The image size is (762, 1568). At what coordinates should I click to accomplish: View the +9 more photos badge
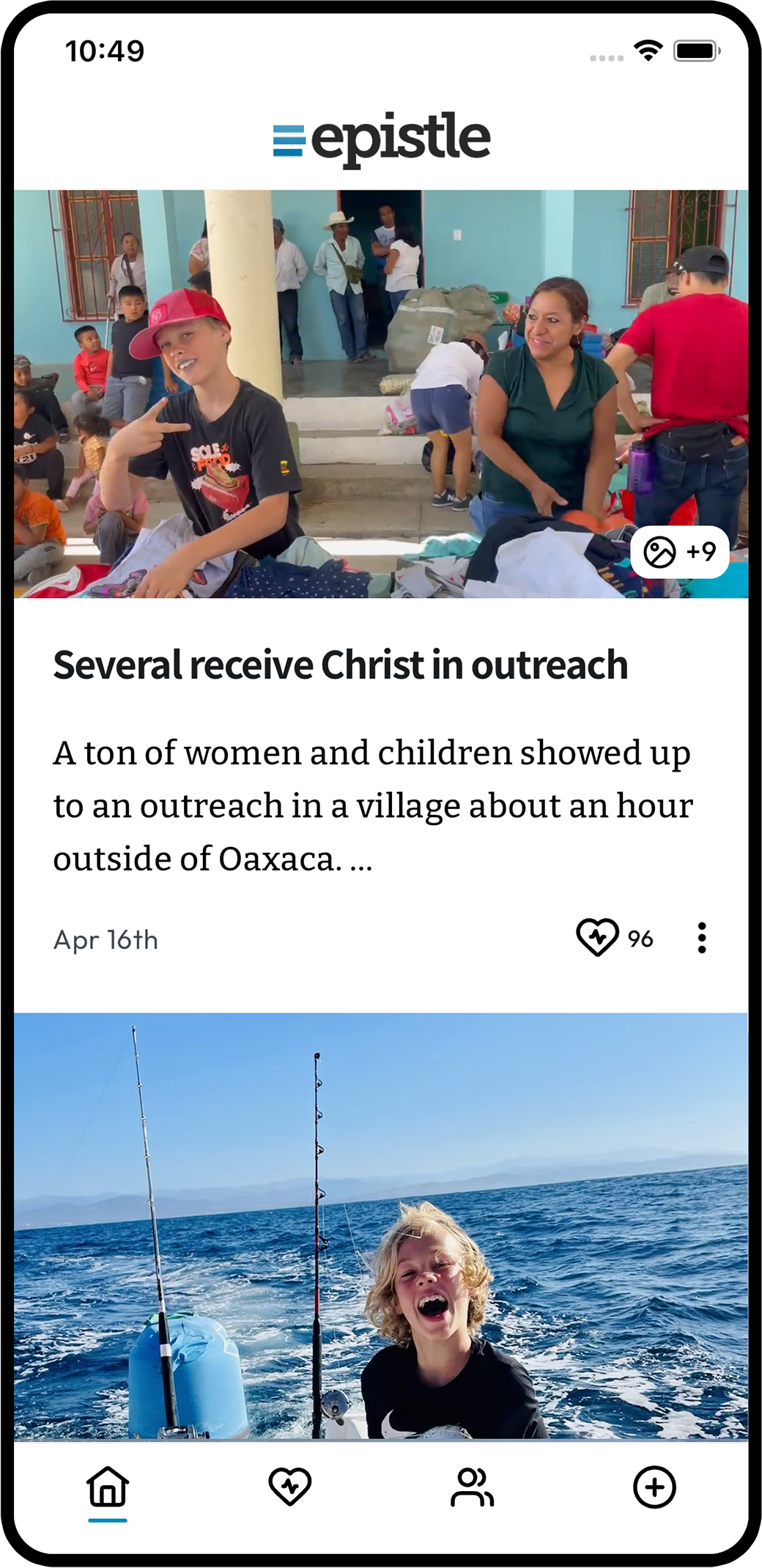(679, 552)
